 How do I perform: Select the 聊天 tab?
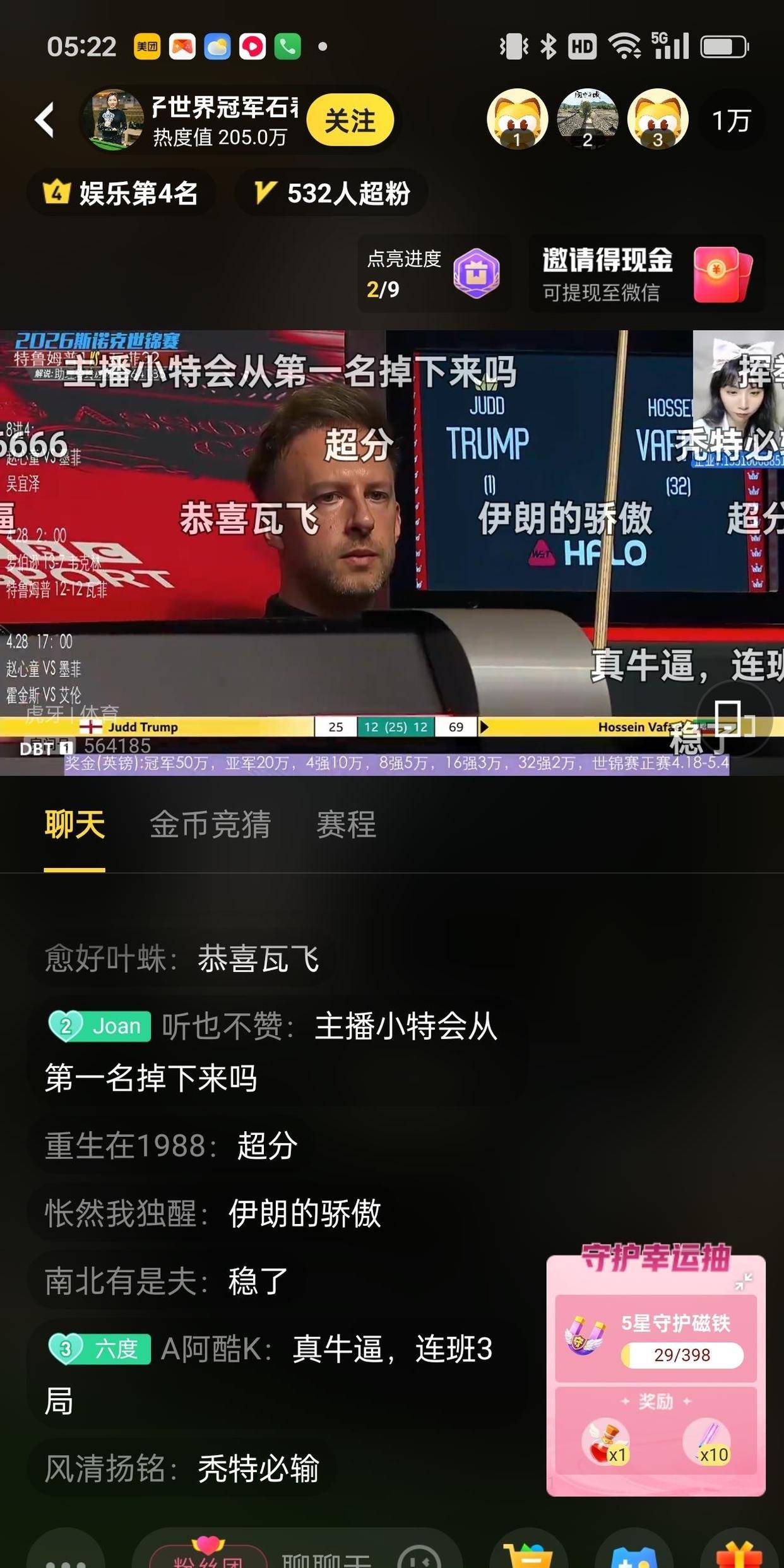(x=74, y=824)
